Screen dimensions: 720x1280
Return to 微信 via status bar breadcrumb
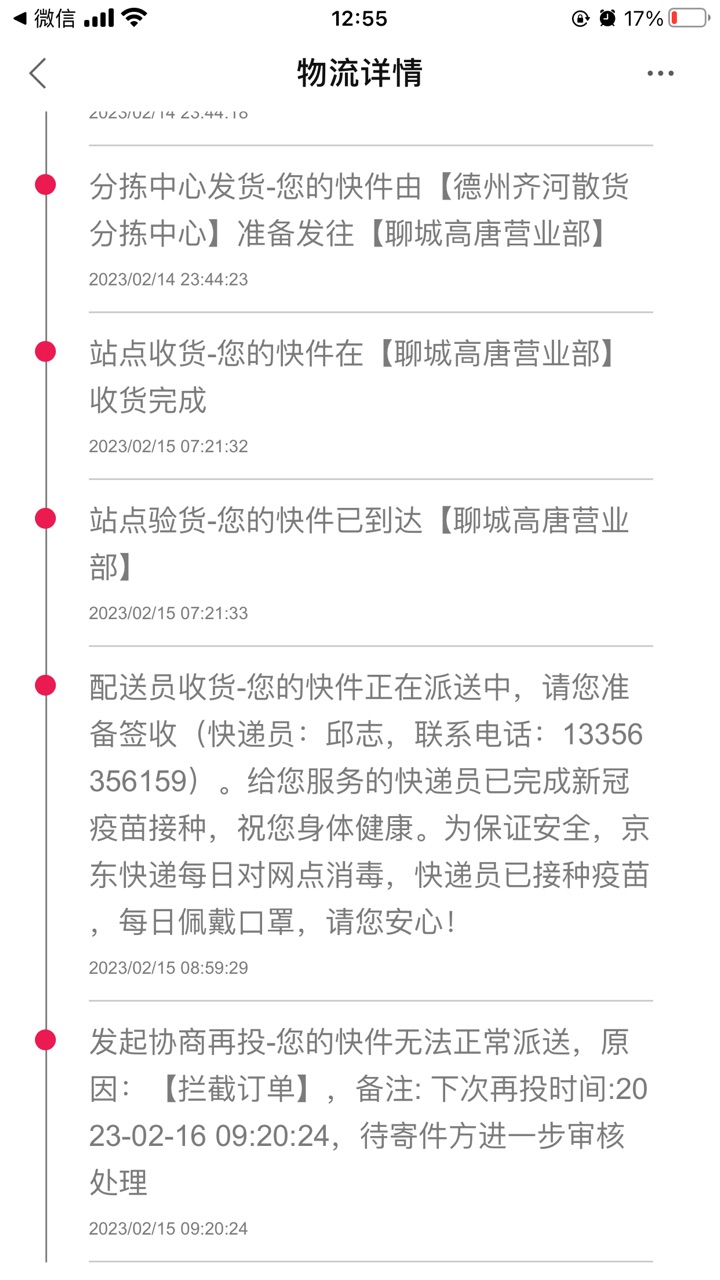click(44, 18)
